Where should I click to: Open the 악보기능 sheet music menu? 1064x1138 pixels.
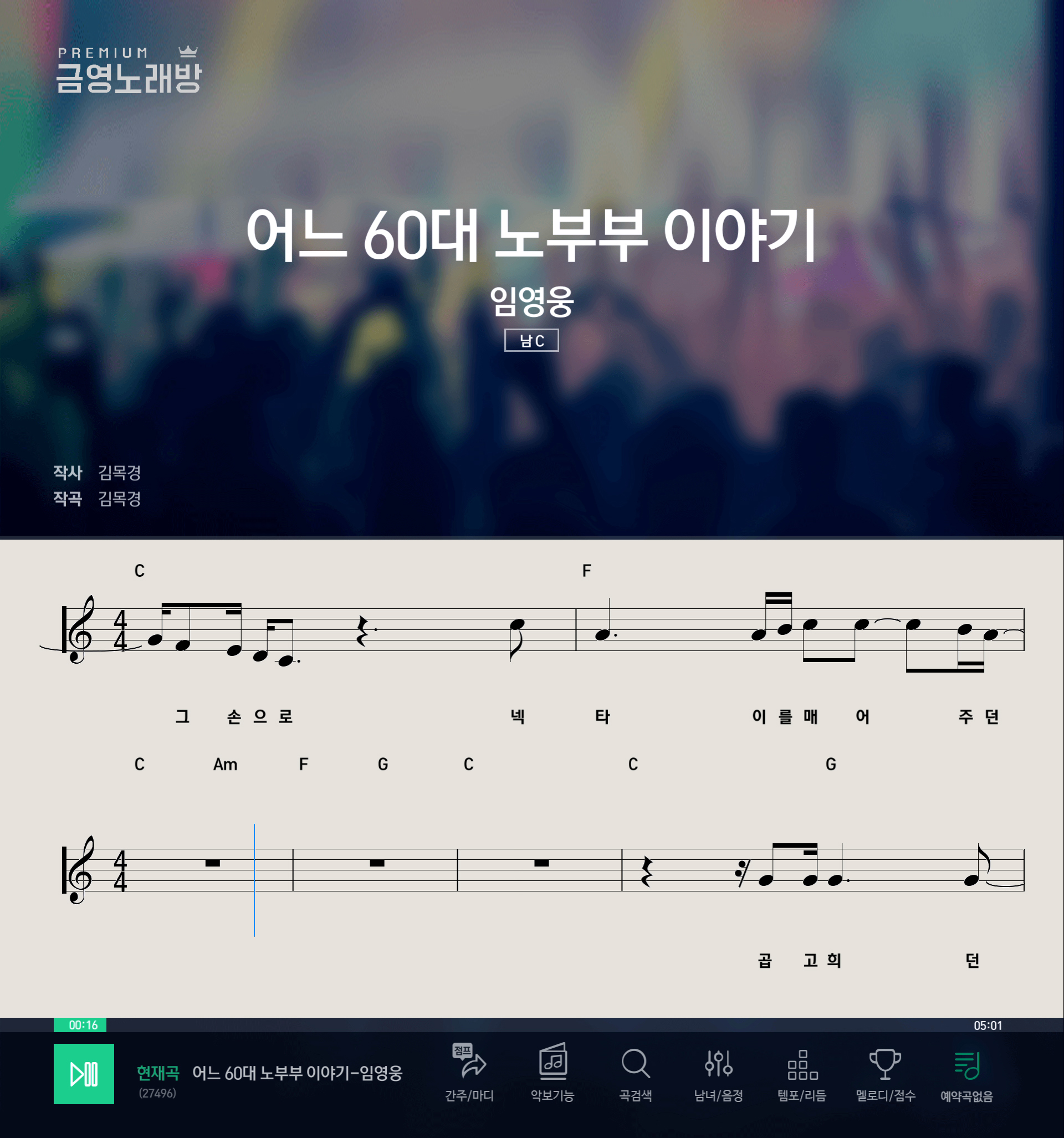[x=552, y=1072]
